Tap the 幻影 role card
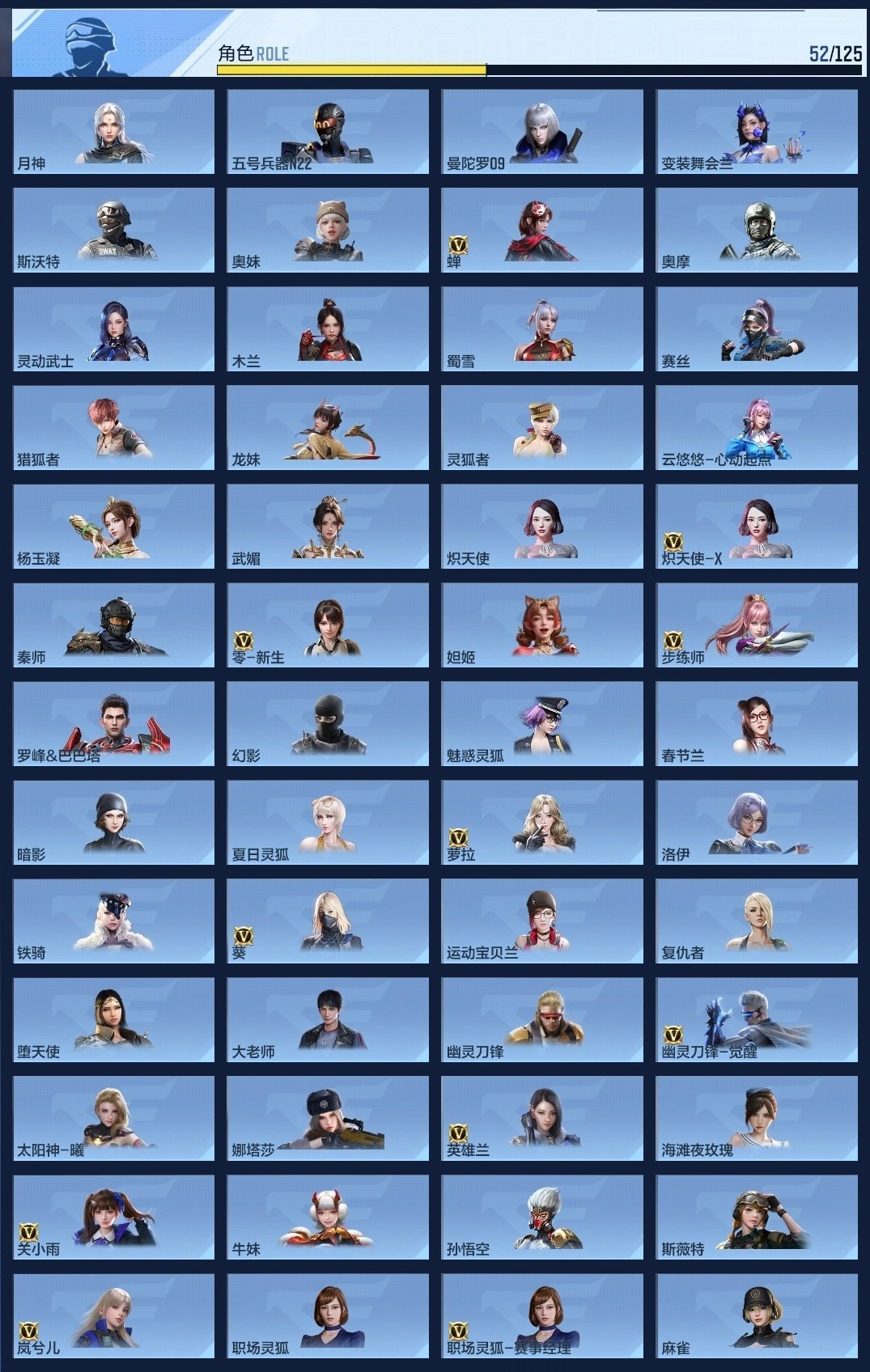Screen dimensions: 870x1372 coord(328,723)
